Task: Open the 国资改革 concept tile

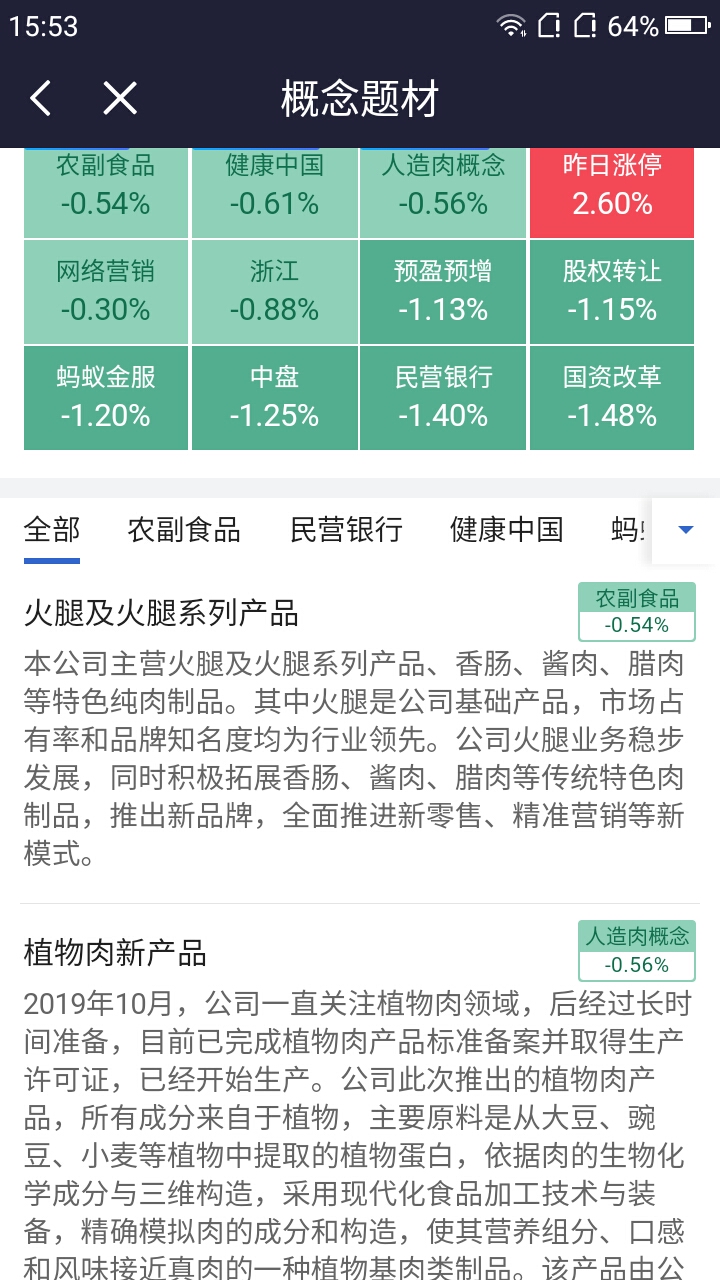Action: (612, 397)
